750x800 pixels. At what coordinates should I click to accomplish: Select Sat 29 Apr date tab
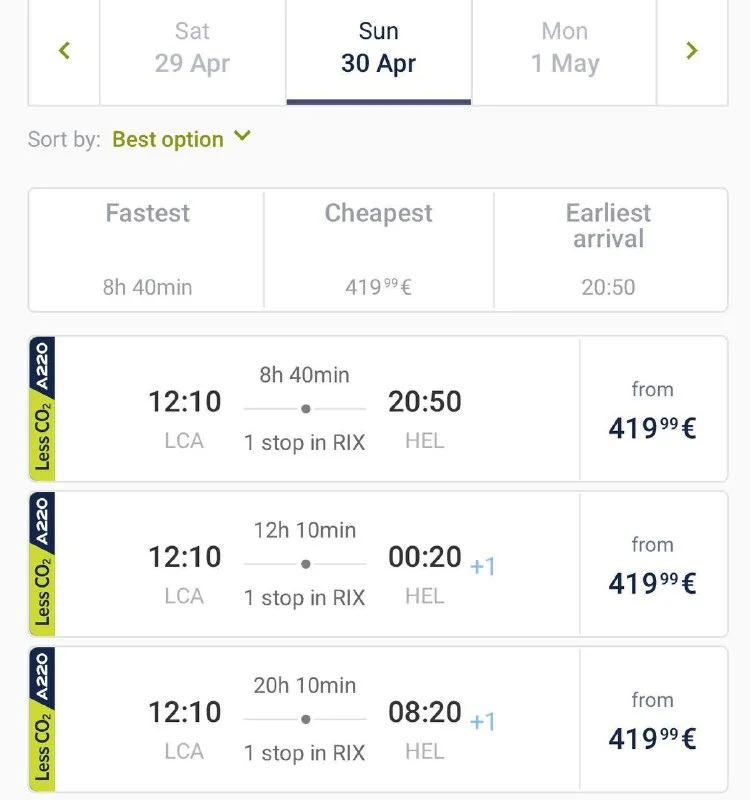click(x=192, y=49)
